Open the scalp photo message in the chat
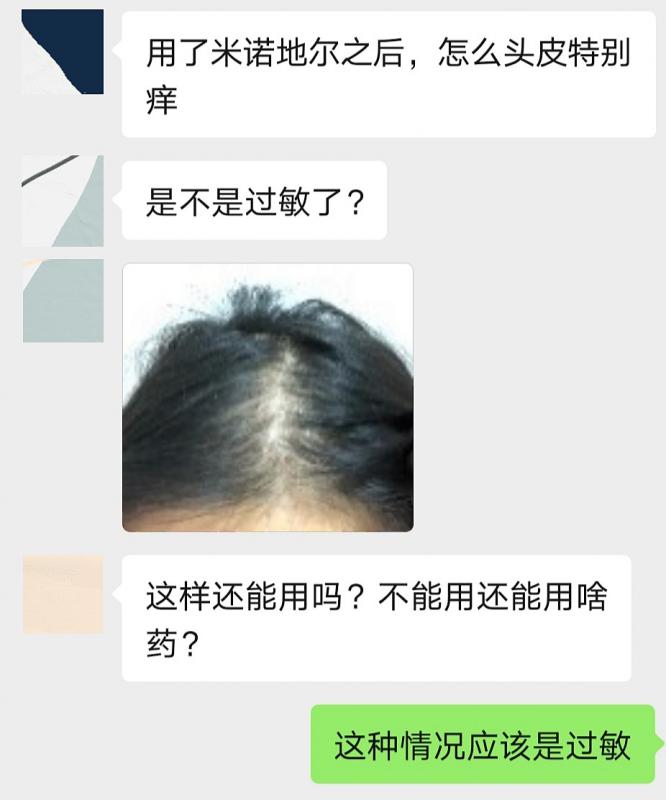The width and height of the screenshot is (666, 800). 267,397
